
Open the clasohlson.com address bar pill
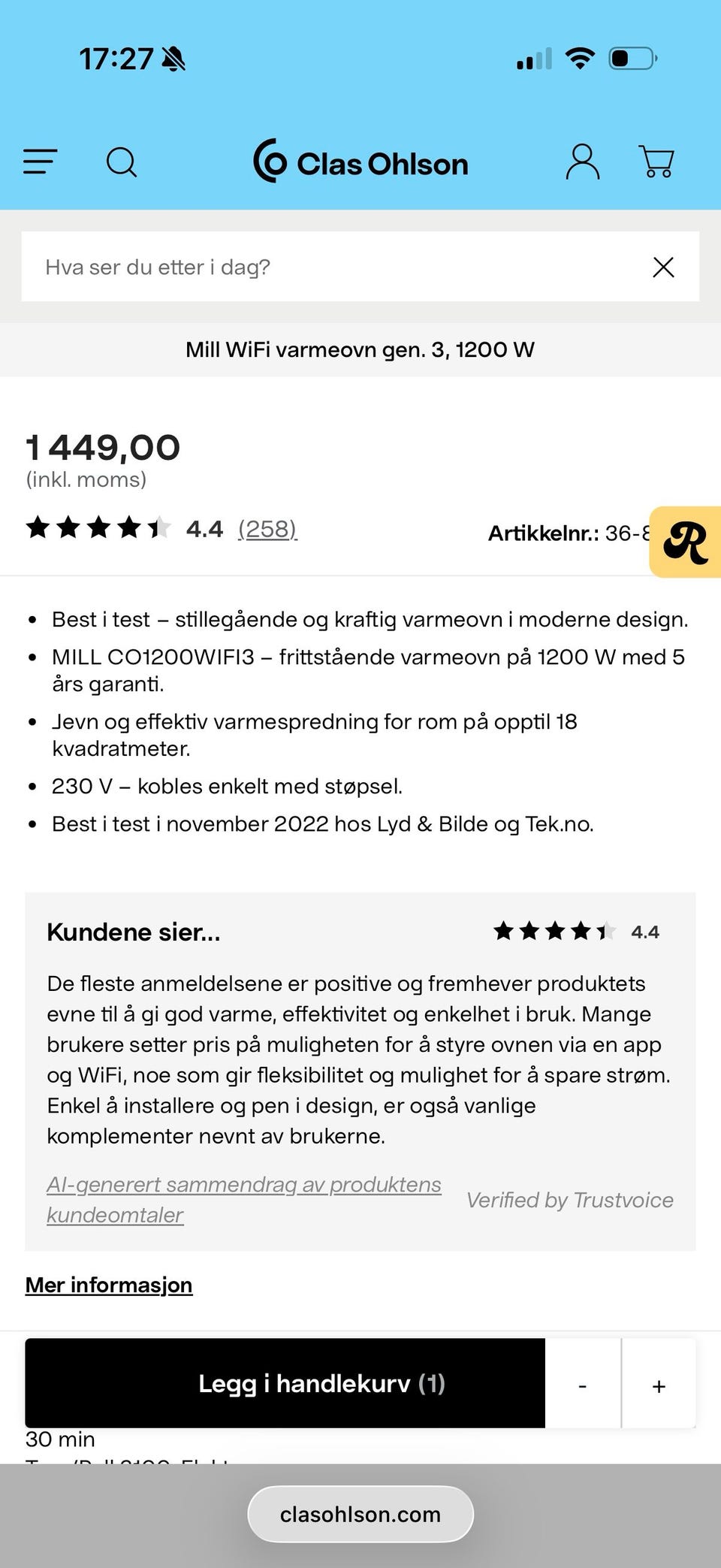(x=360, y=1513)
